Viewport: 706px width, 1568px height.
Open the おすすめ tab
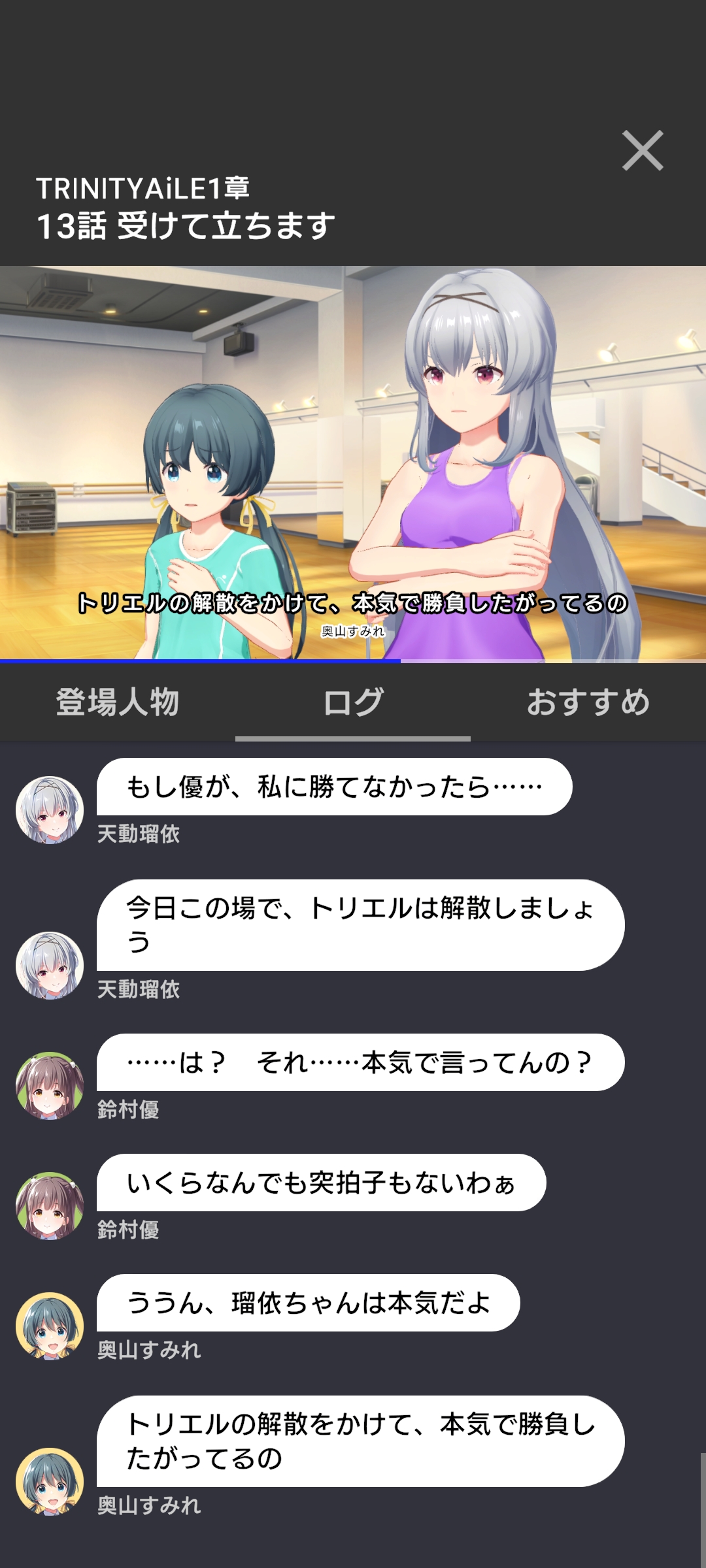[x=588, y=702]
